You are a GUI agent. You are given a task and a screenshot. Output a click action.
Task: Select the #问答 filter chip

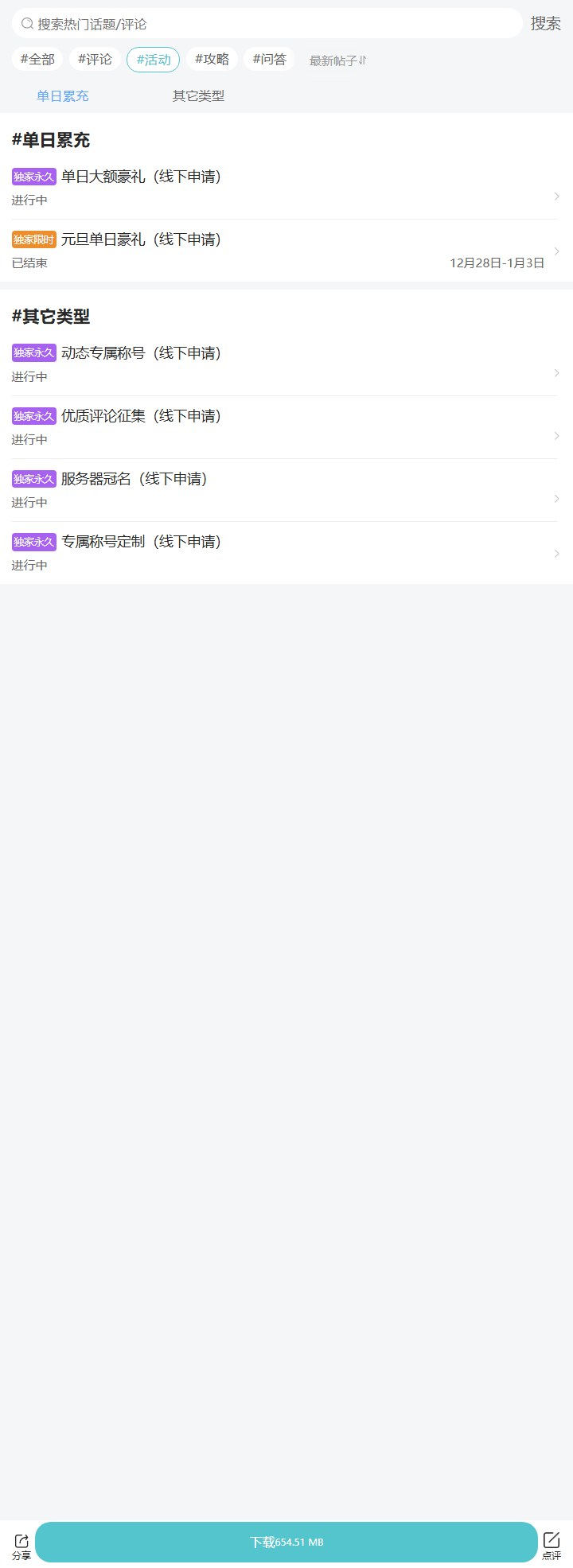269,60
